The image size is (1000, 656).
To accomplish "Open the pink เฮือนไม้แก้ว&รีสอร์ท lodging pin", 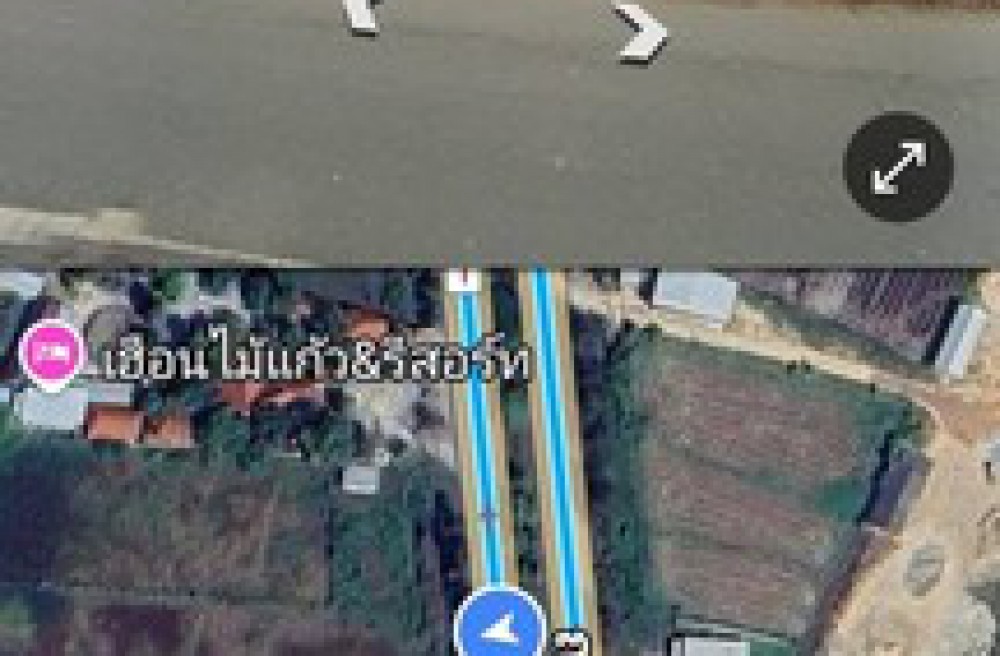I will [x=51, y=354].
